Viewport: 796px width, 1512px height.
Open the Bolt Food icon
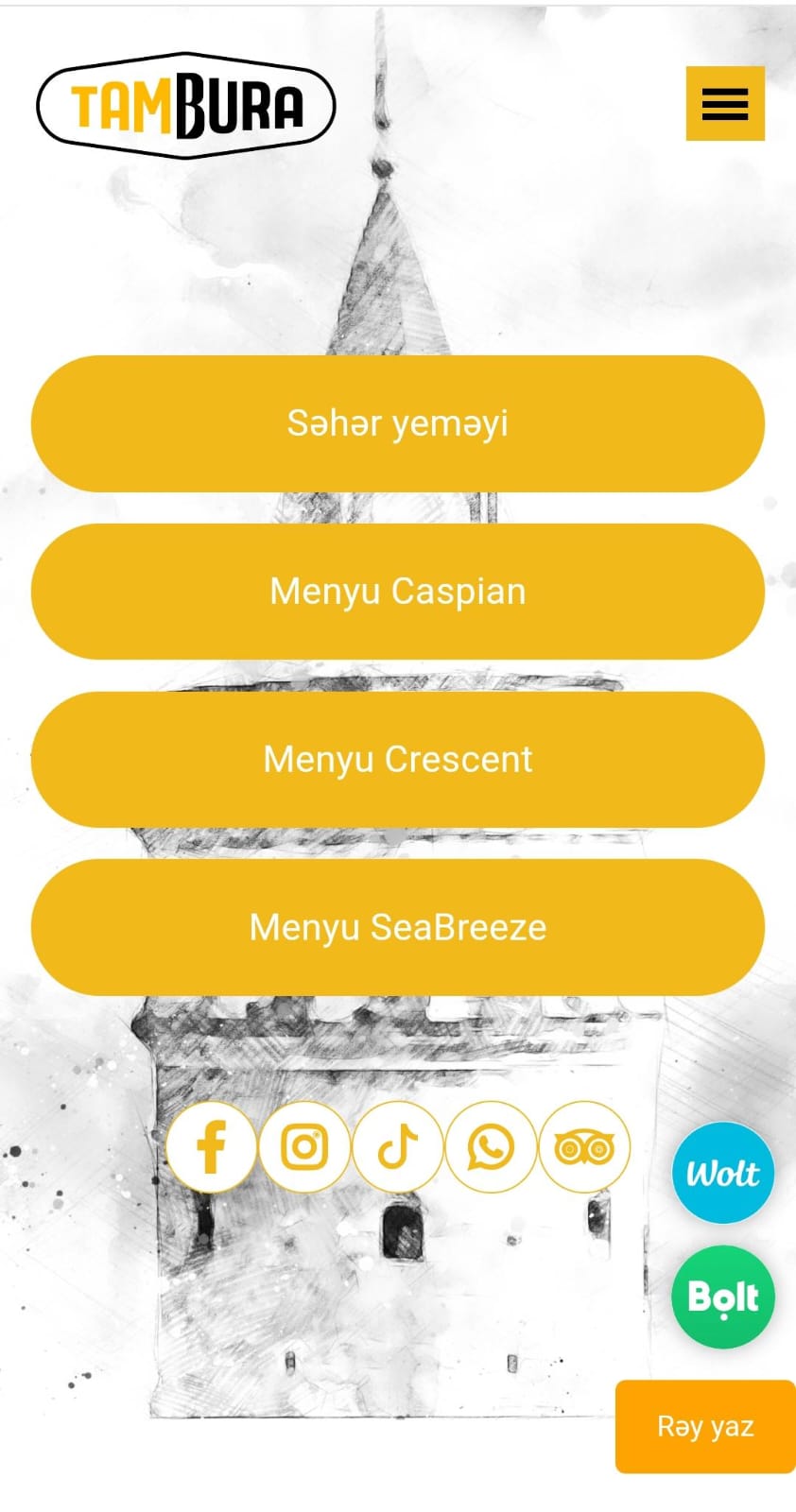coord(722,1296)
